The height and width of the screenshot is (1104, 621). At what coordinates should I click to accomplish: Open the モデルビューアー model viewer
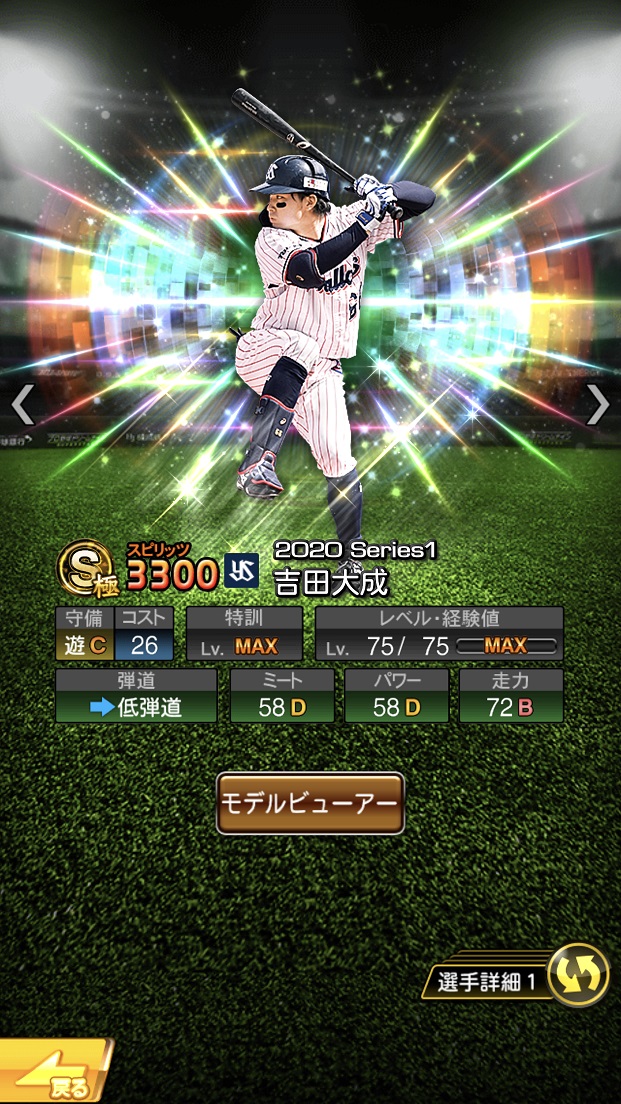click(x=310, y=803)
